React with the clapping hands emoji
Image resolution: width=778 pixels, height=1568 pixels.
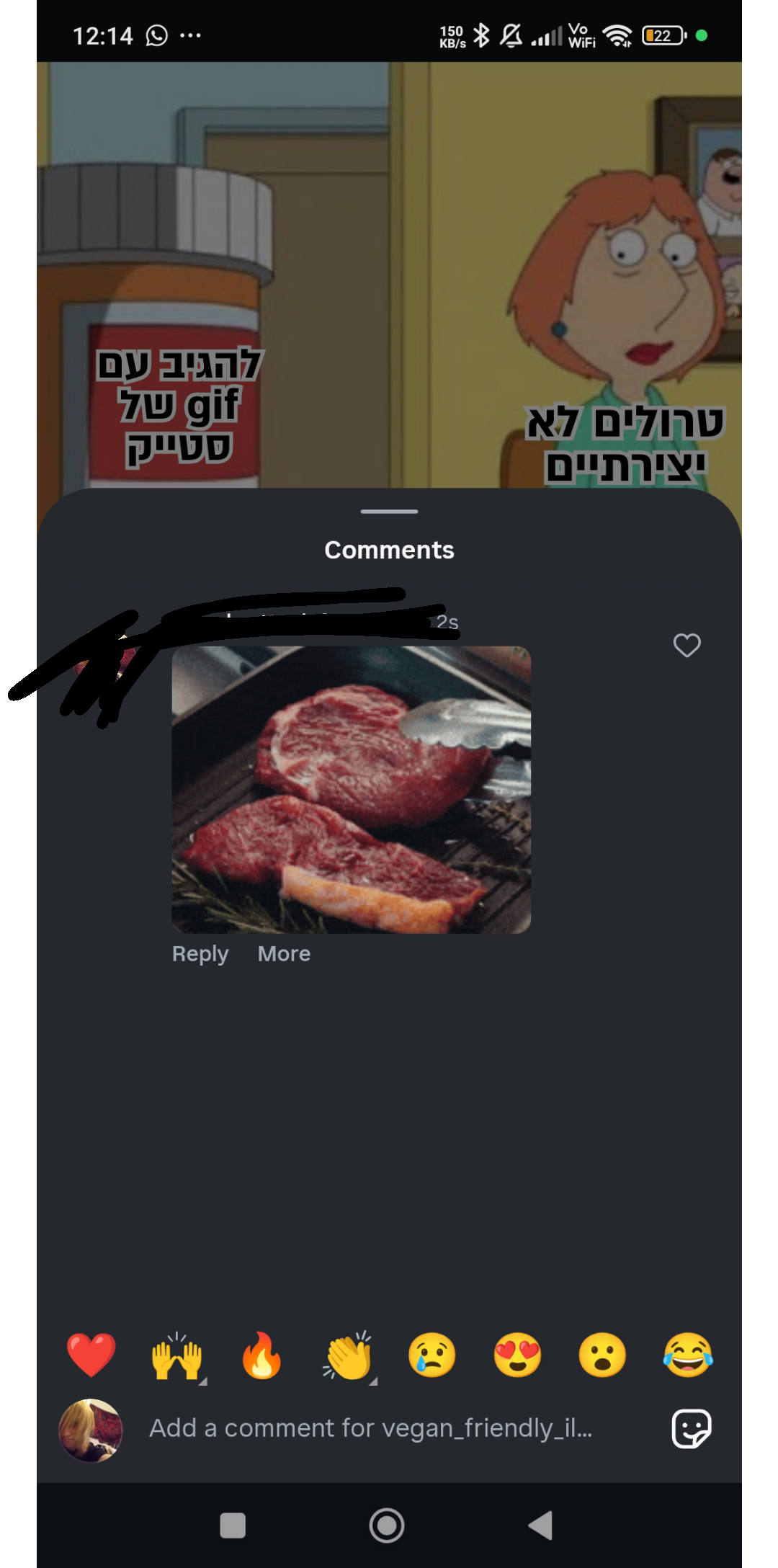348,1355
